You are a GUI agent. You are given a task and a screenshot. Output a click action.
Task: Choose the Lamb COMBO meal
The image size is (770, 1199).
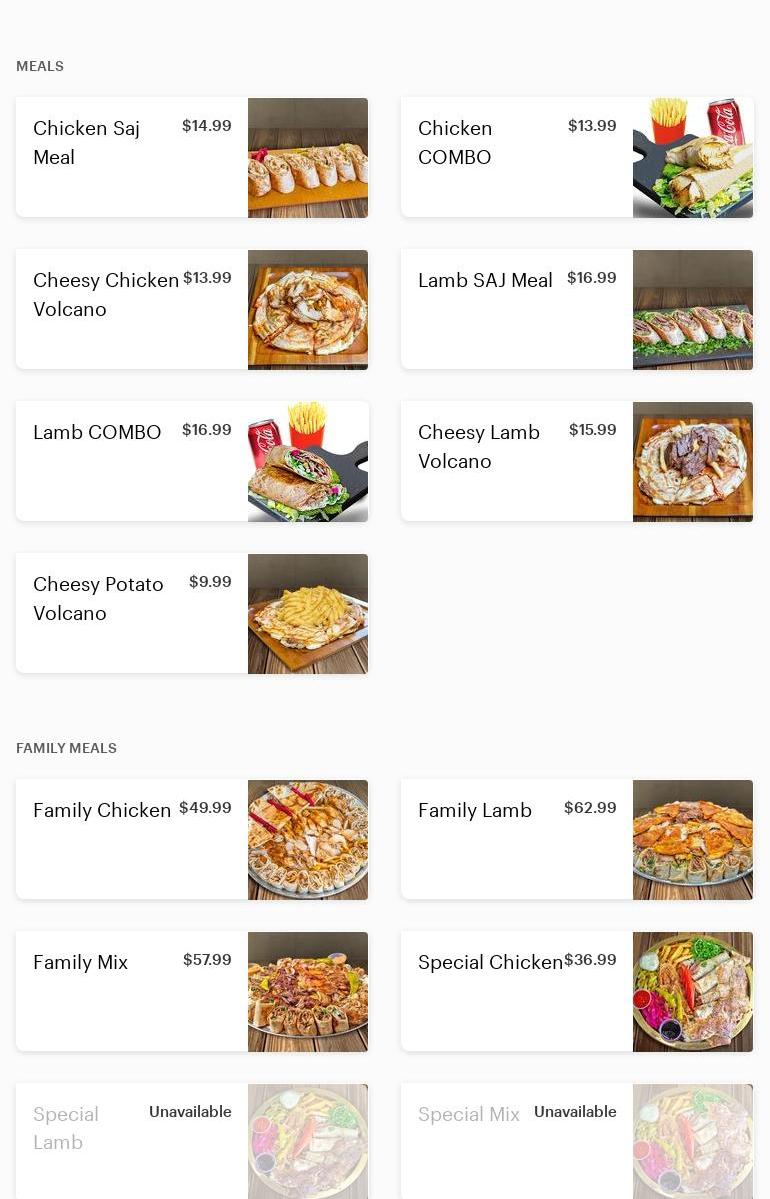[192, 461]
